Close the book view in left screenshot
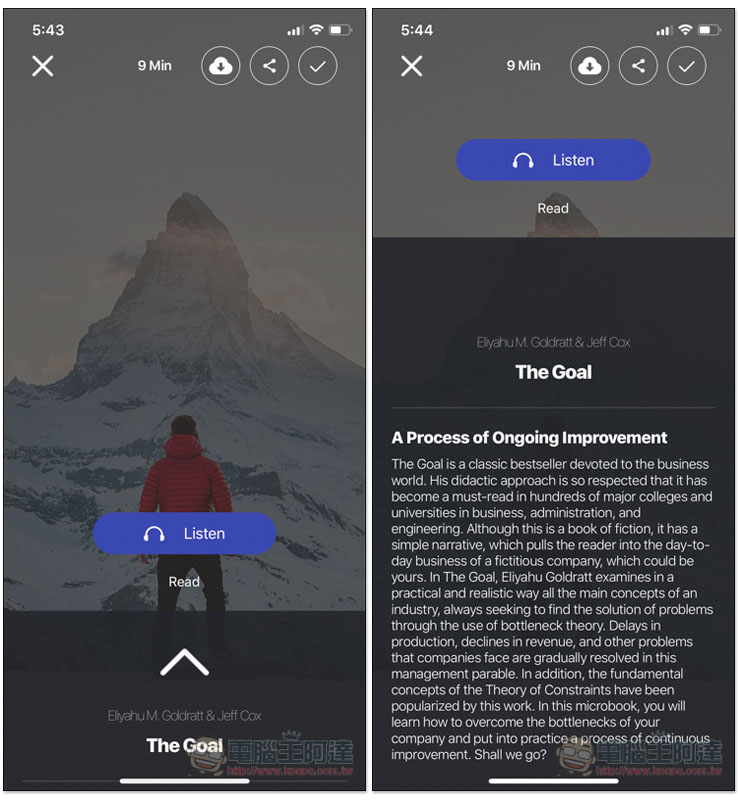The width and height of the screenshot is (738, 800). pyautogui.click(x=42, y=66)
